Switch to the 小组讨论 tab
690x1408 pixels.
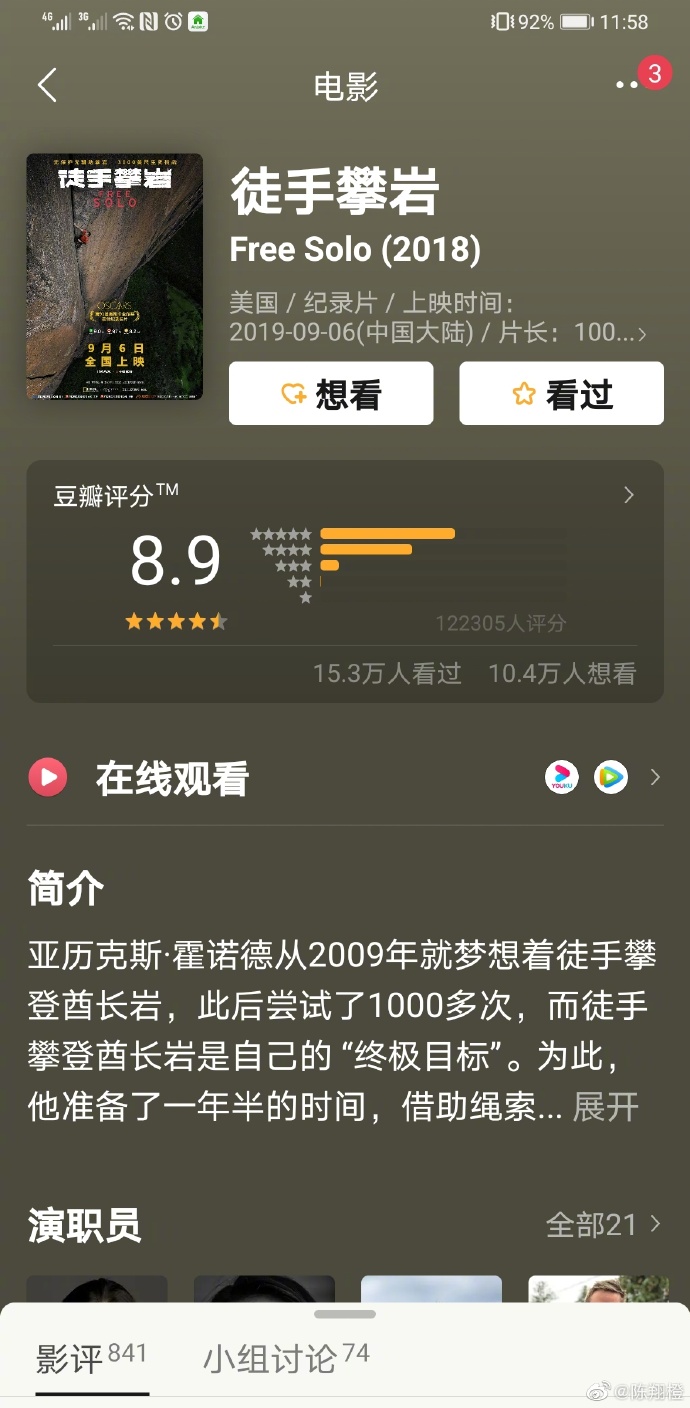pos(286,1359)
